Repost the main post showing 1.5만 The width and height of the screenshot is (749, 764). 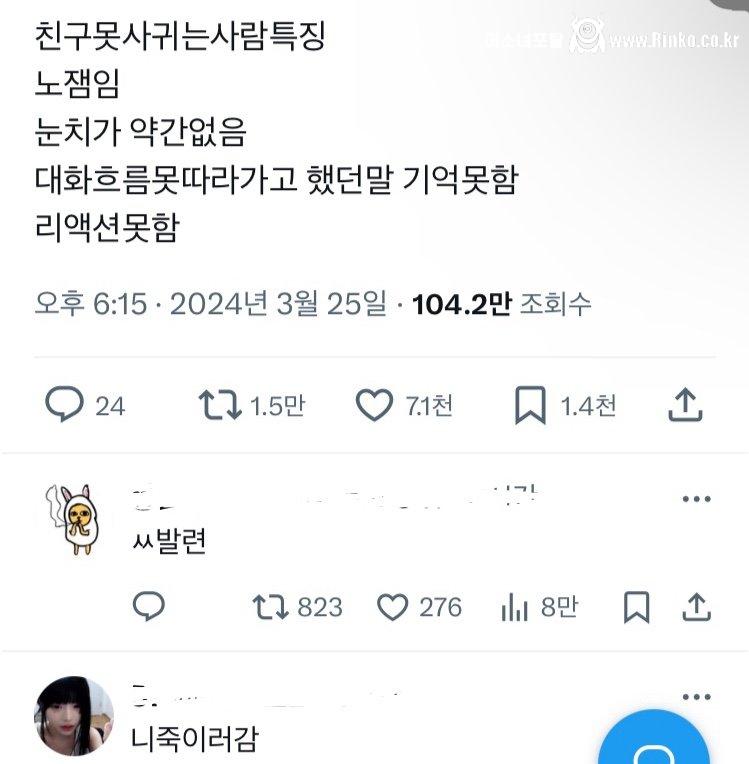point(219,405)
